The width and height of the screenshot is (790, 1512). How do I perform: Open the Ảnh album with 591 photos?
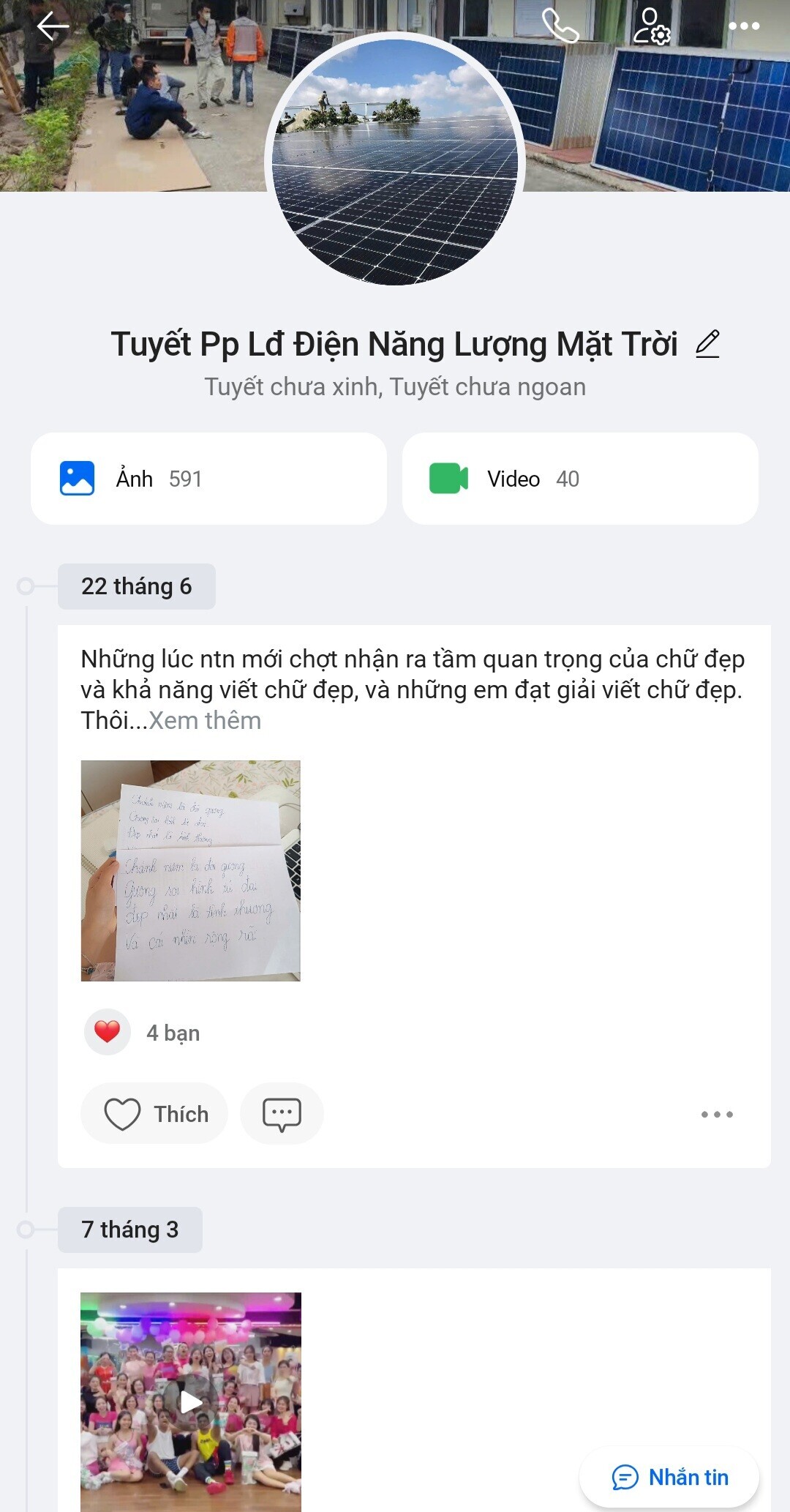(x=208, y=479)
